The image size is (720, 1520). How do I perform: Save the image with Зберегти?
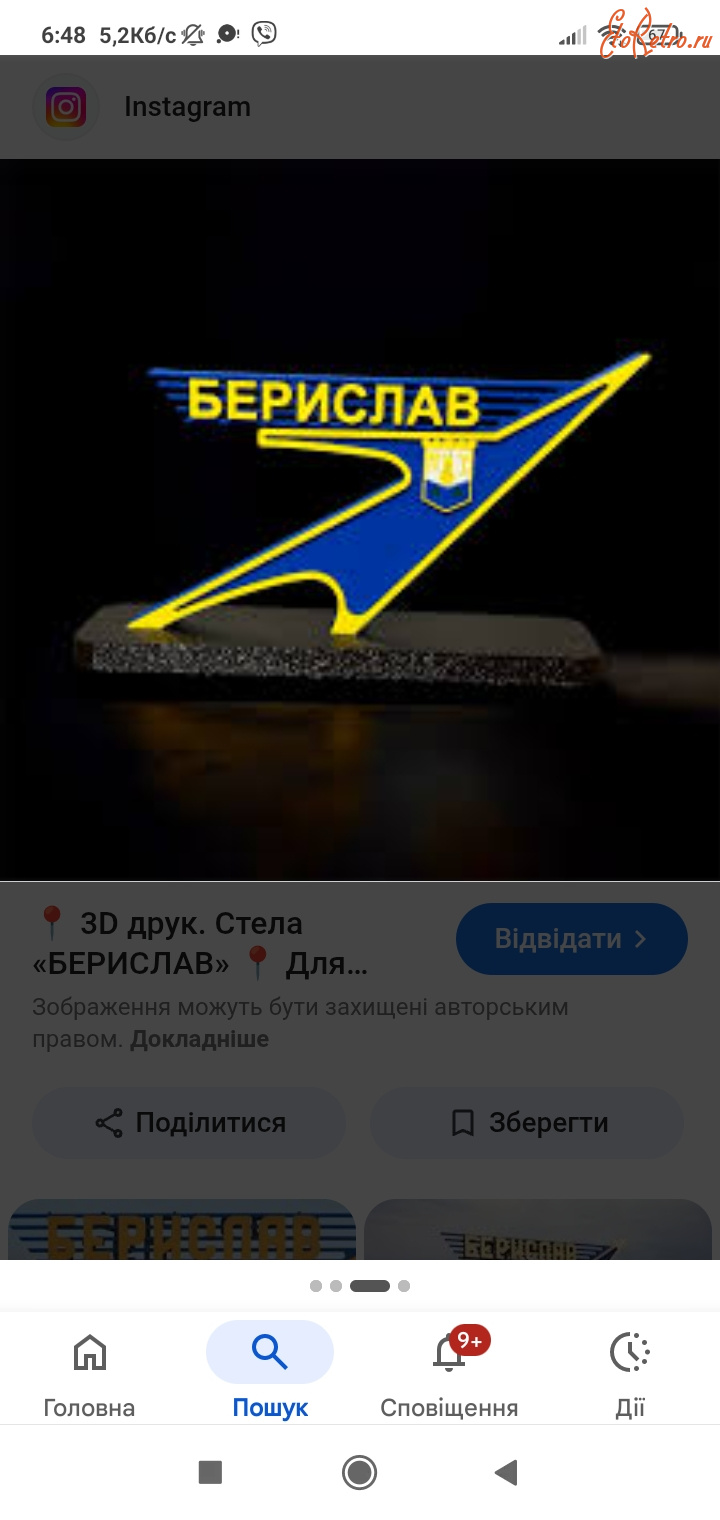point(527,1123)
